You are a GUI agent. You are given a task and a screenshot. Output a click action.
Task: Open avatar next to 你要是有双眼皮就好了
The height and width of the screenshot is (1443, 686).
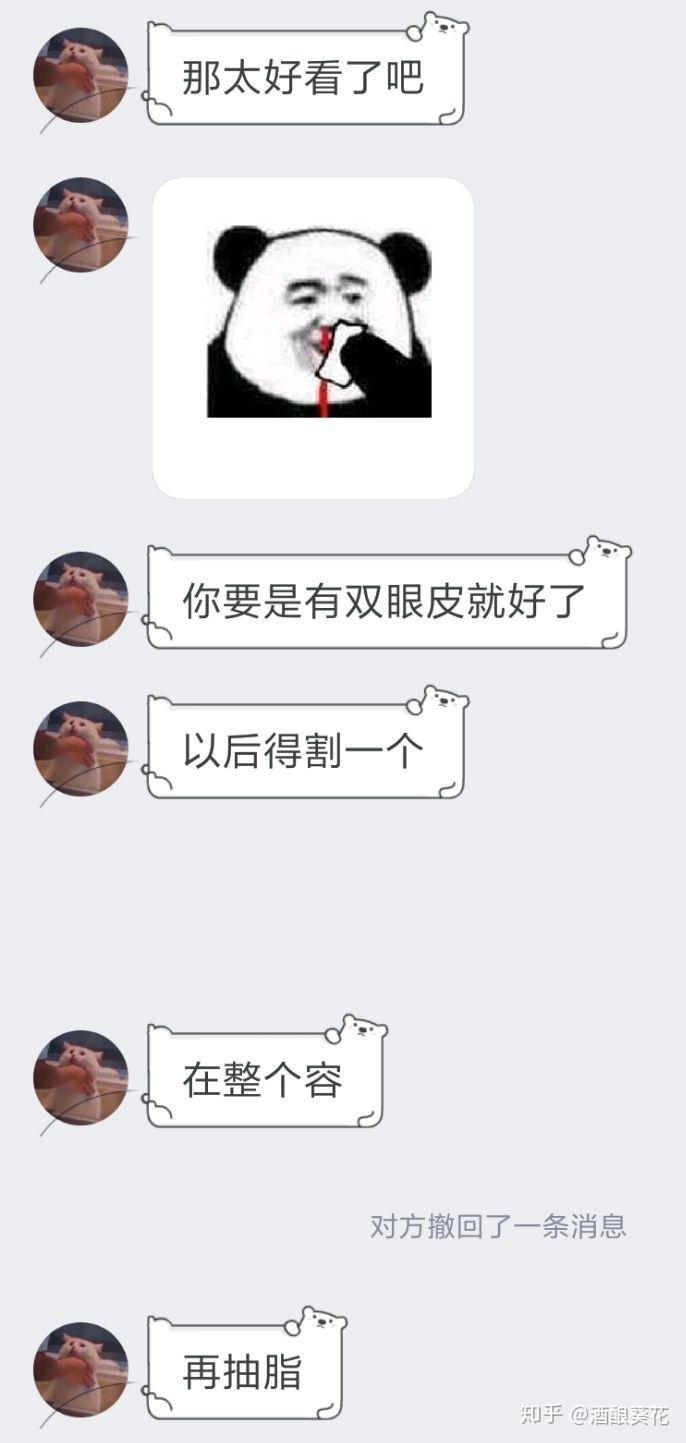click(81, 599)
